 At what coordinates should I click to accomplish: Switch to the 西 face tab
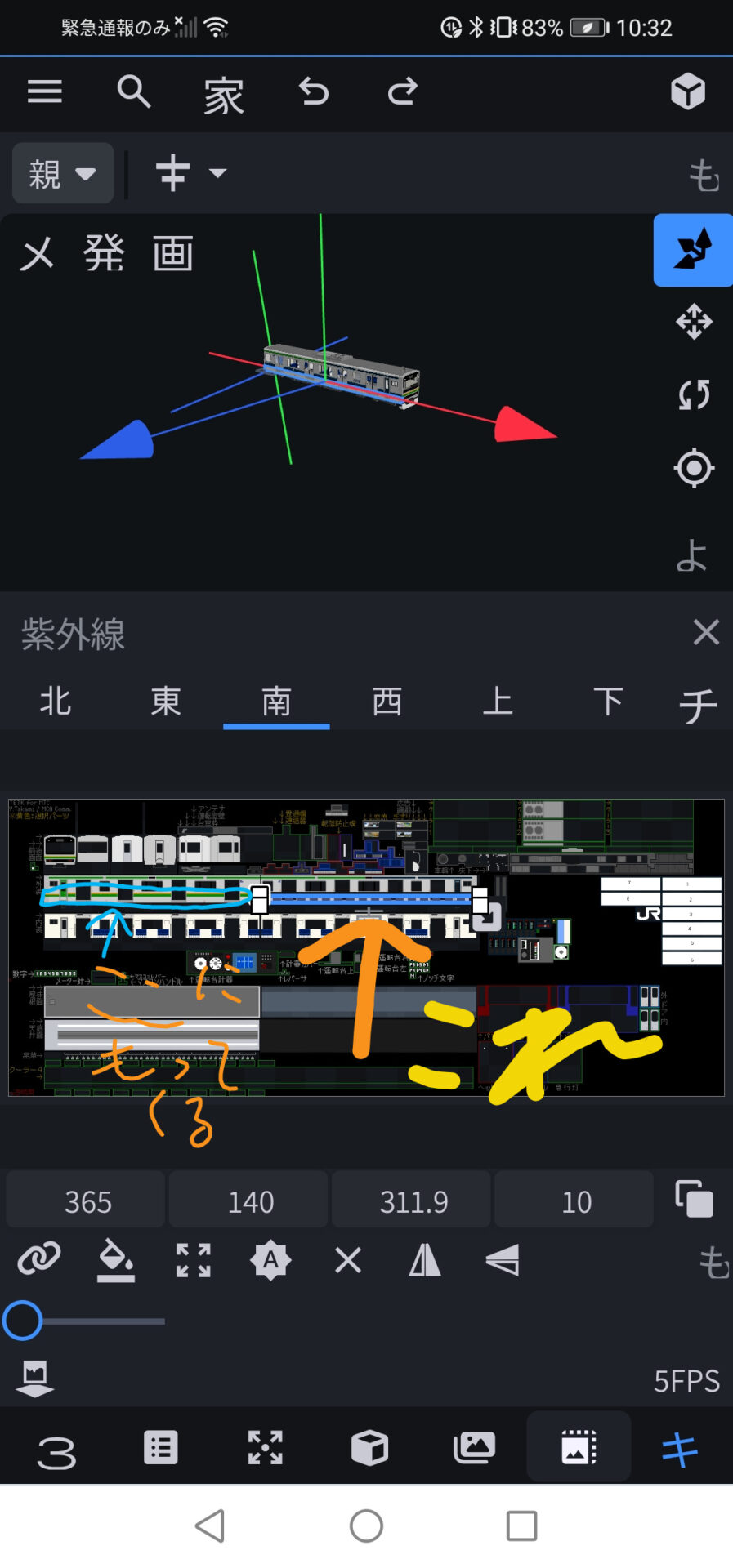[387, 702]
